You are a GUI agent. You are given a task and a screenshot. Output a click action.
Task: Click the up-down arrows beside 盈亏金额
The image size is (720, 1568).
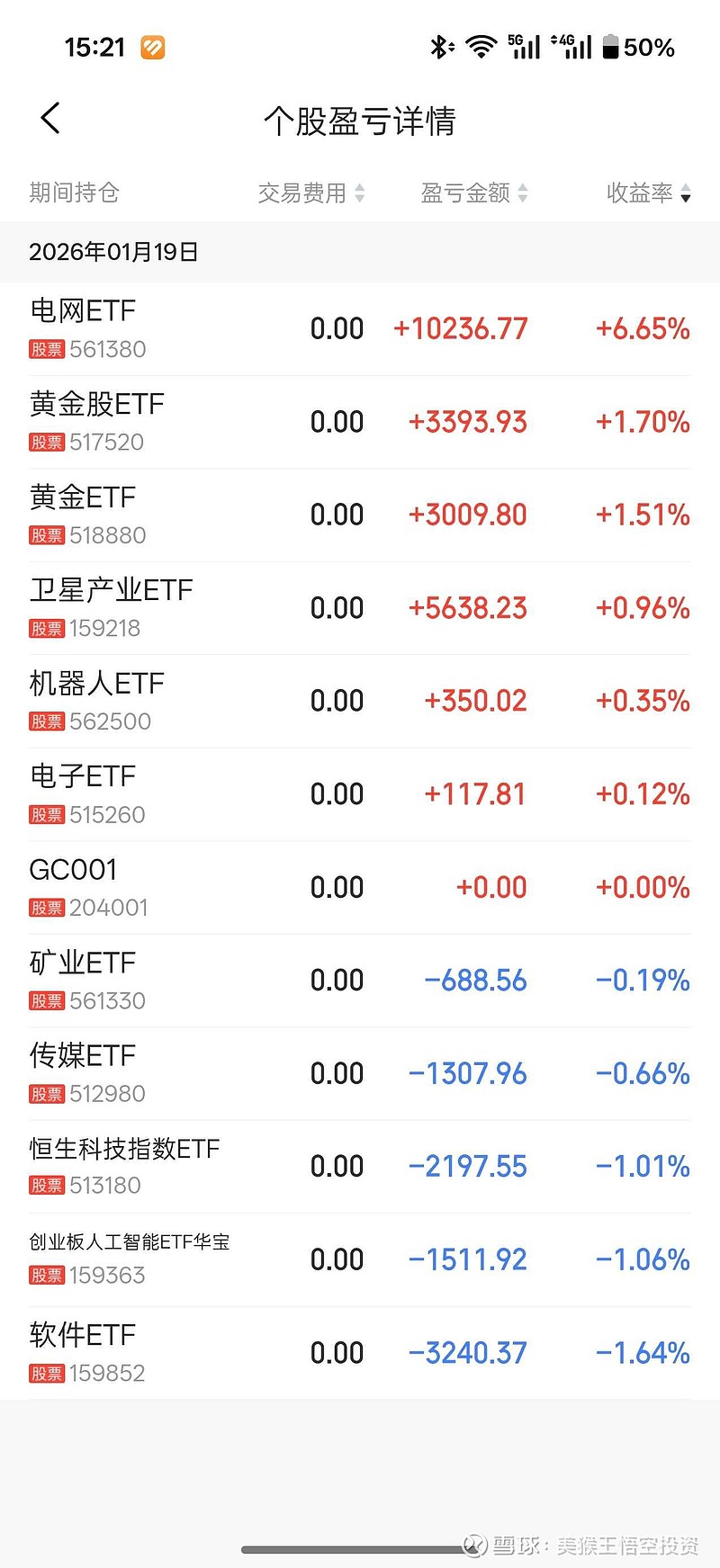click(522, 193)
